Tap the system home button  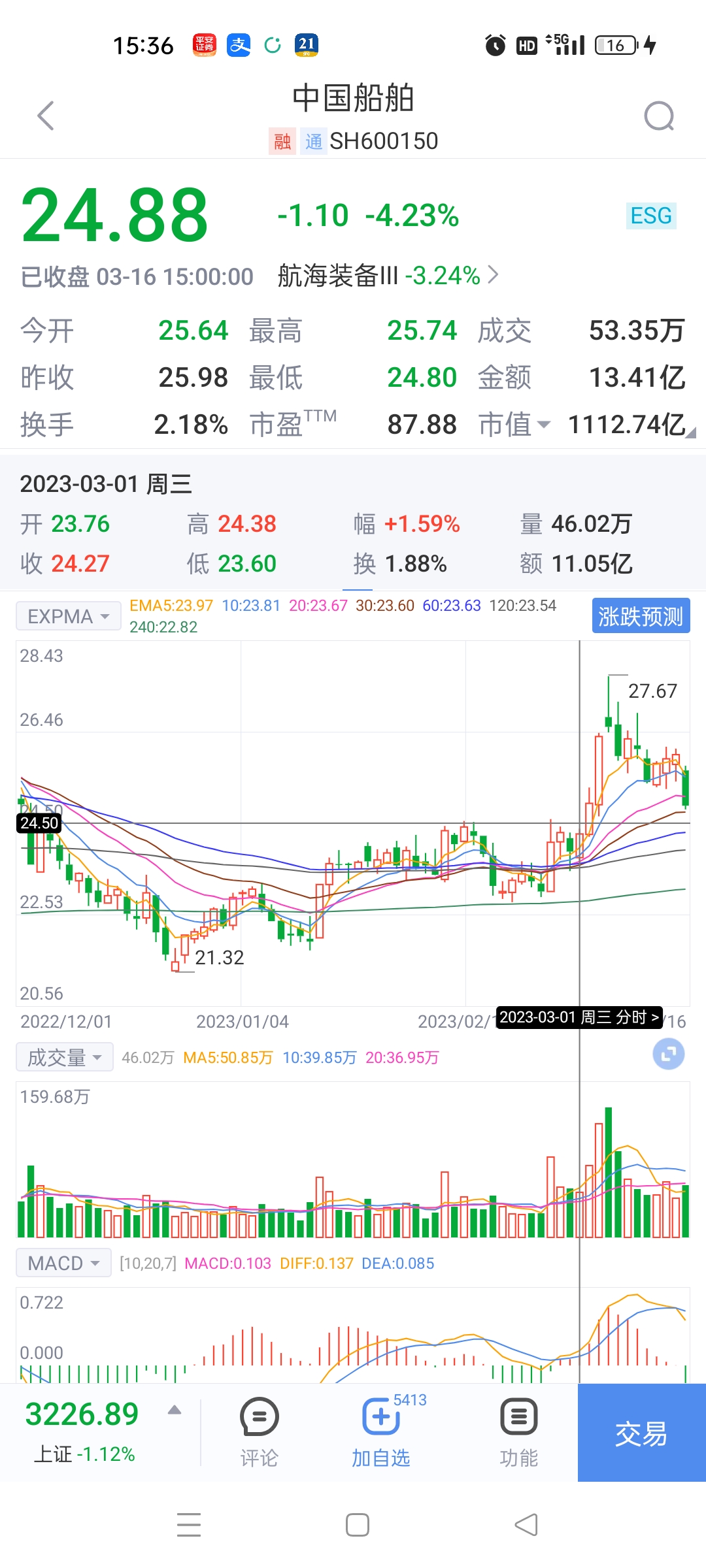[x=357, y=1525]
